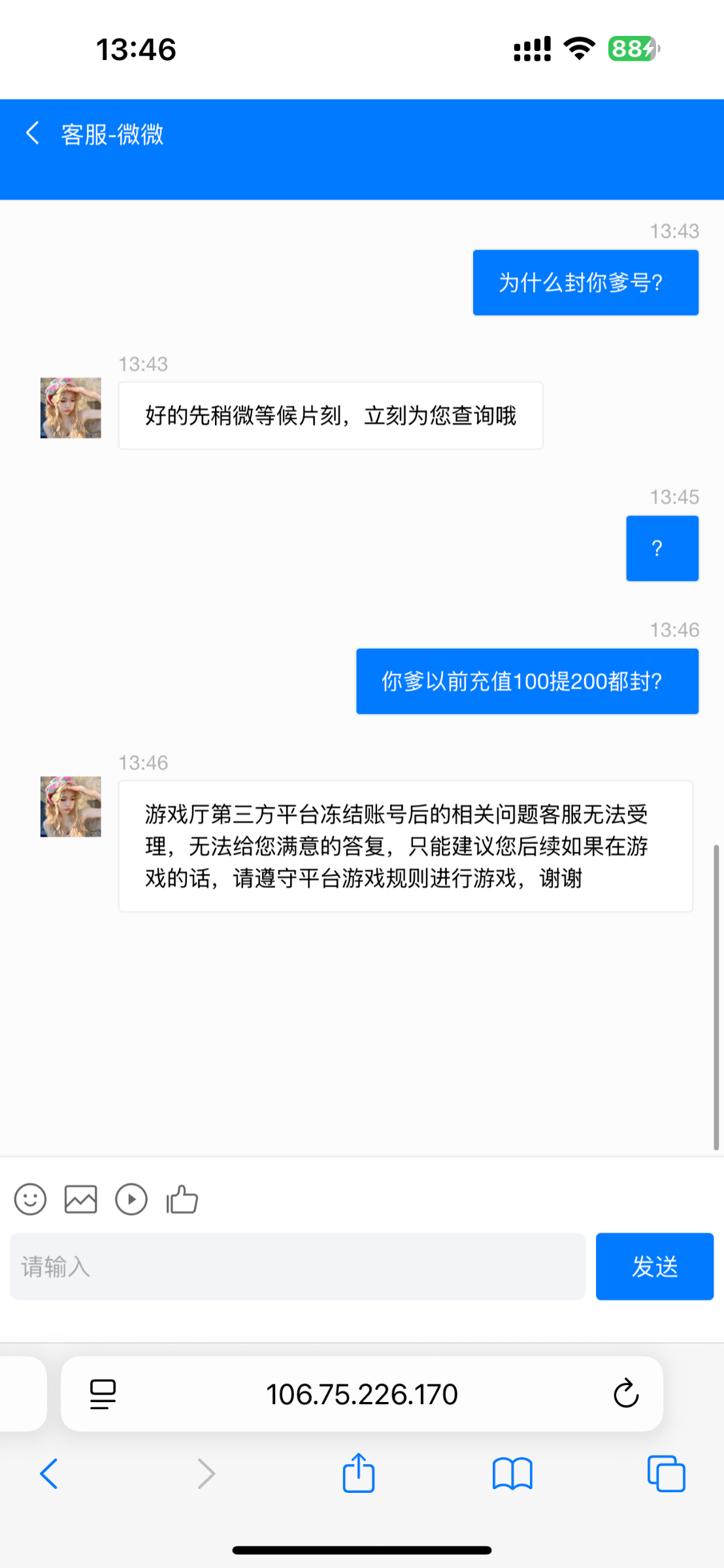
Task: Open browser bookmarks
Action: click(512, 1474)
